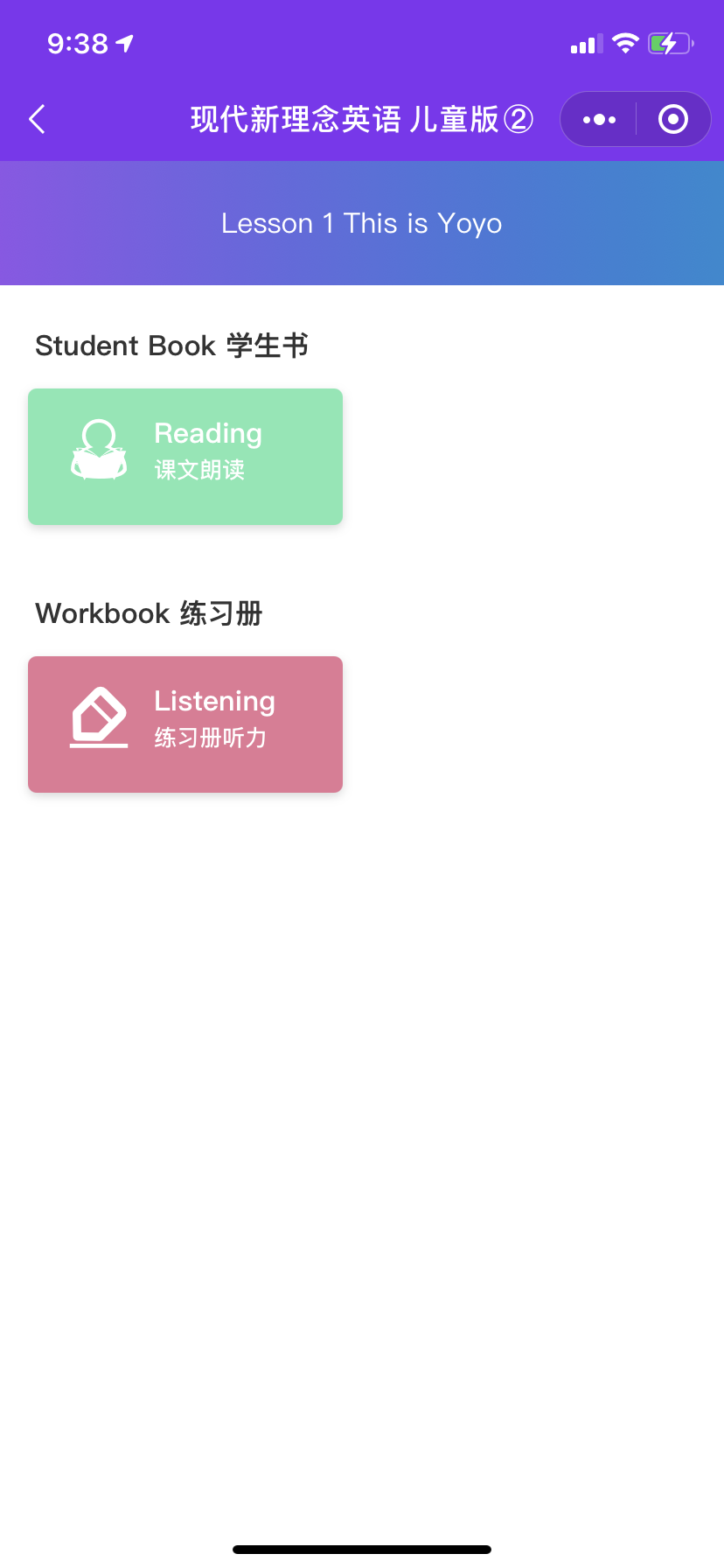Close the mini program with circle button

[672, 119]
